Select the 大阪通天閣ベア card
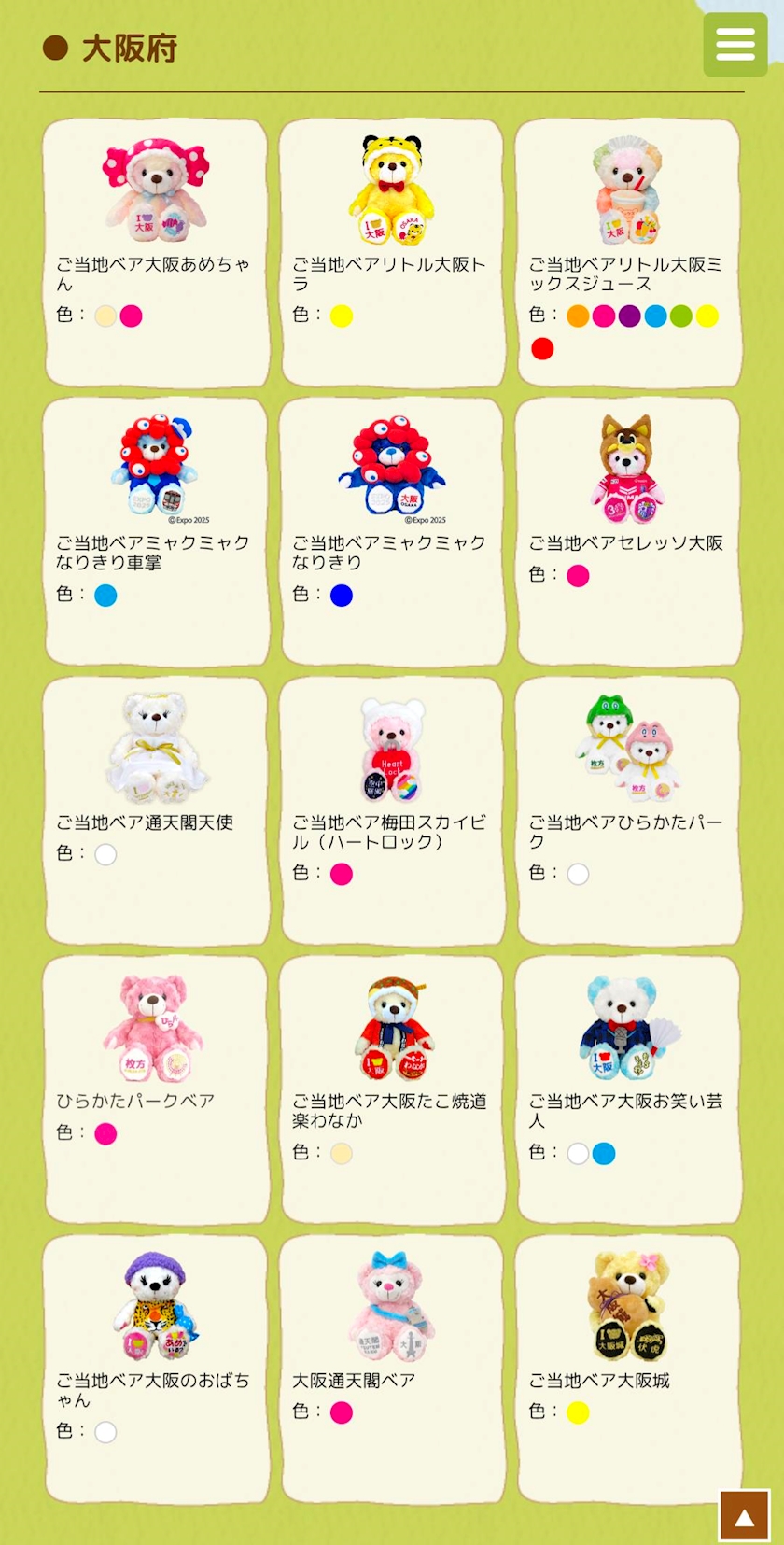784x1545 pixels. coord(392,1368)
